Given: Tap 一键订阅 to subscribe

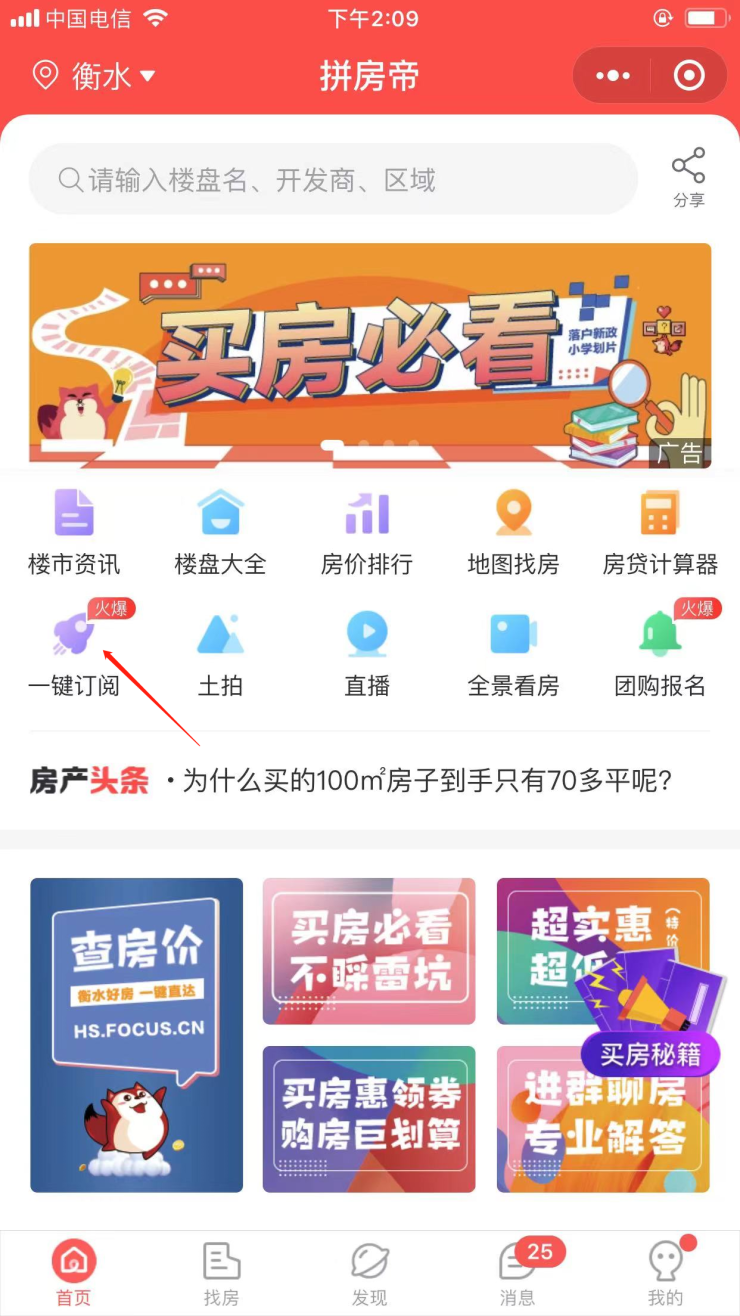Looking at the screenshot, I should coord(74,654).
